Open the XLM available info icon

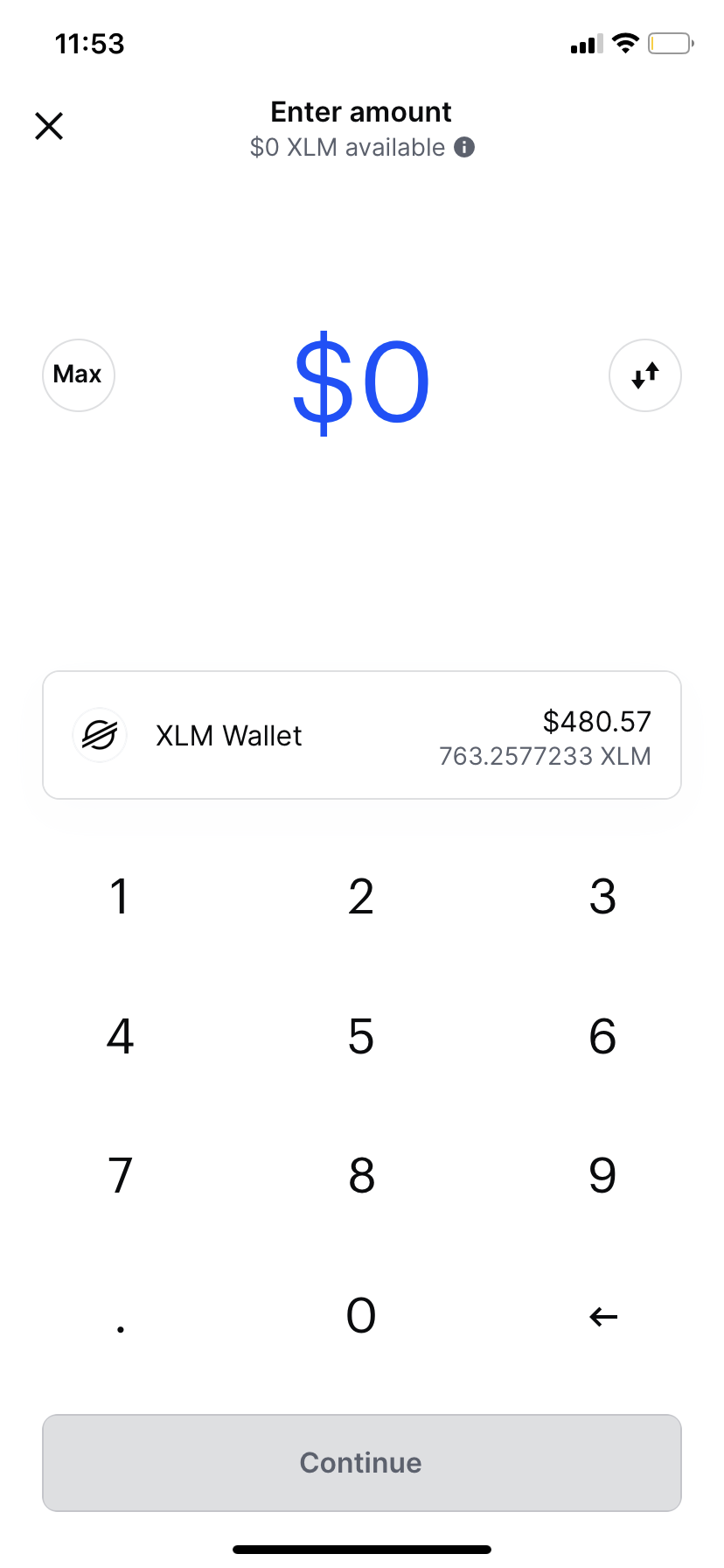(465, 147)
